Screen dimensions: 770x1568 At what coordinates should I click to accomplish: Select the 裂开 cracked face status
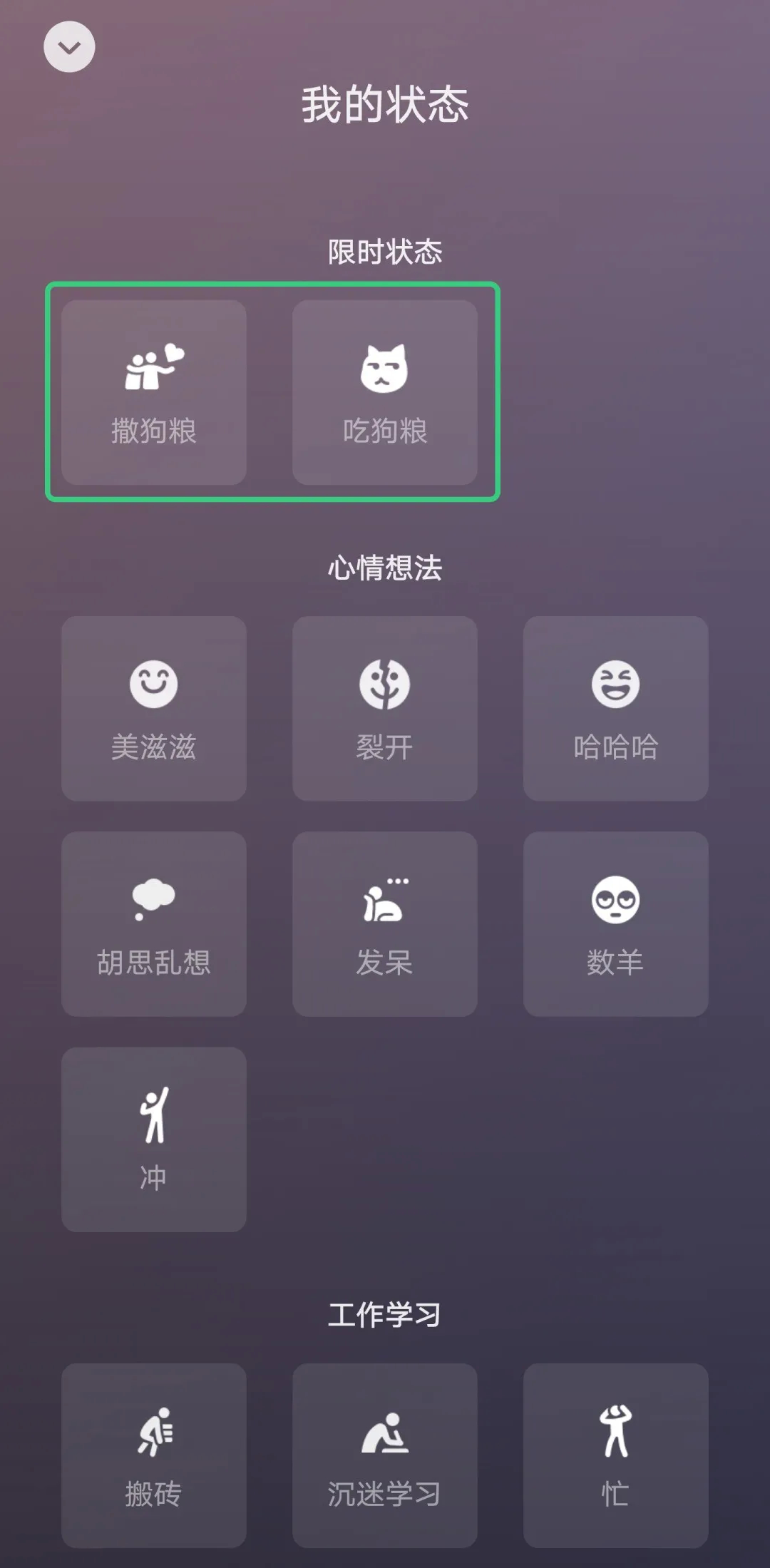click(385, 706)
